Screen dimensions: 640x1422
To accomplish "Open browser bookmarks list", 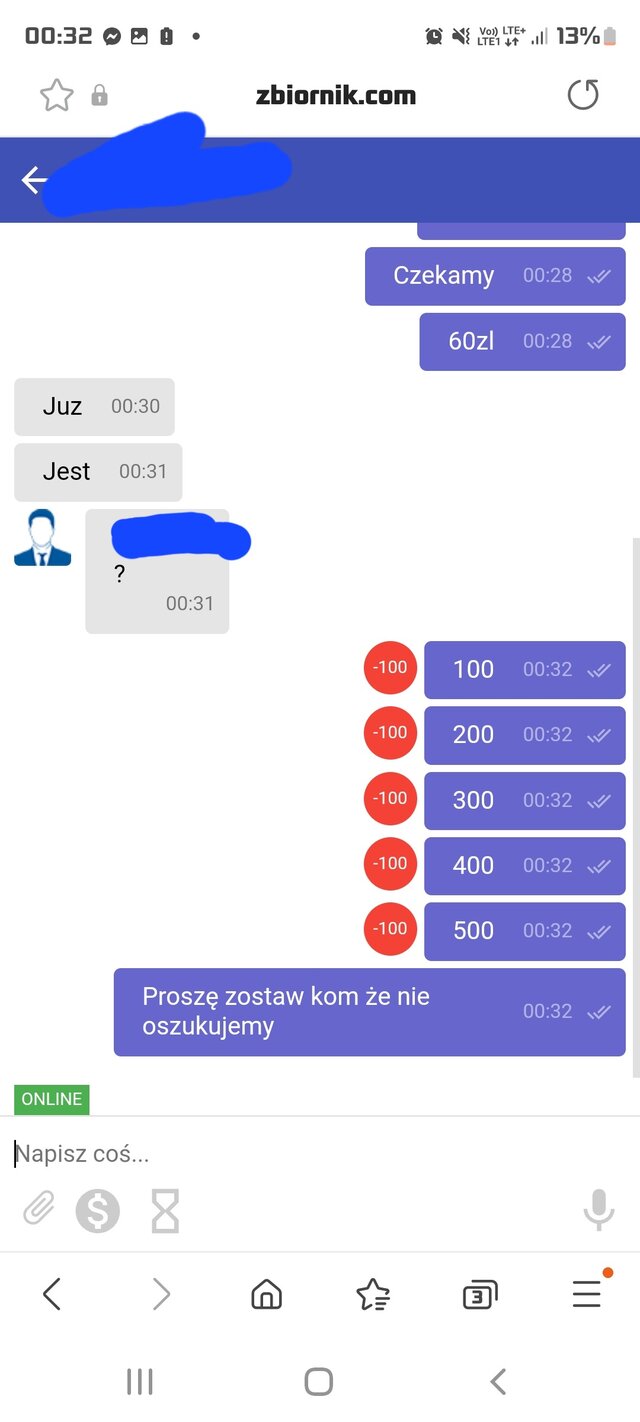I will [x=373, y=1296].
